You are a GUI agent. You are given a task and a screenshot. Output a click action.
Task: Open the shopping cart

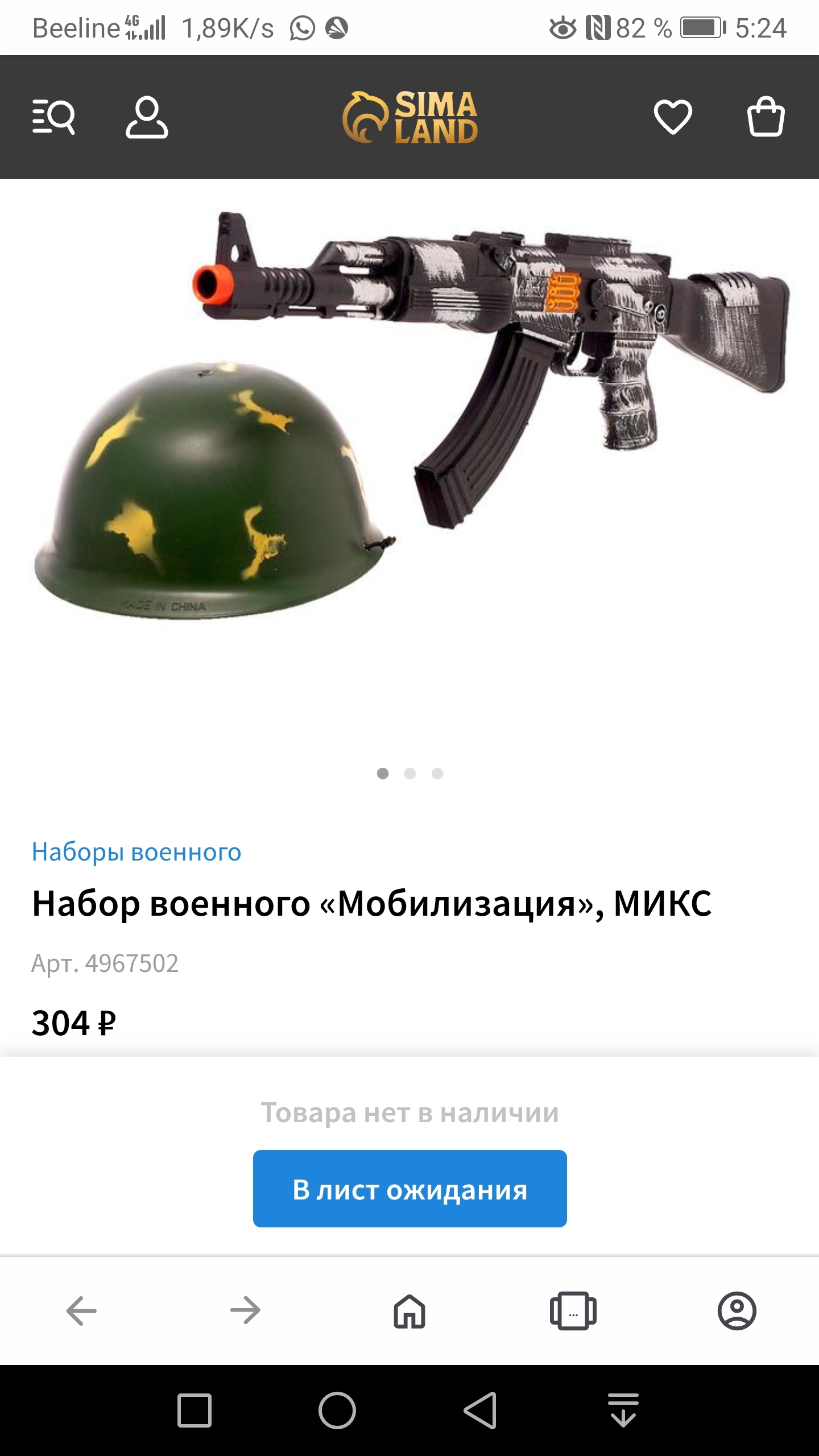766,117
